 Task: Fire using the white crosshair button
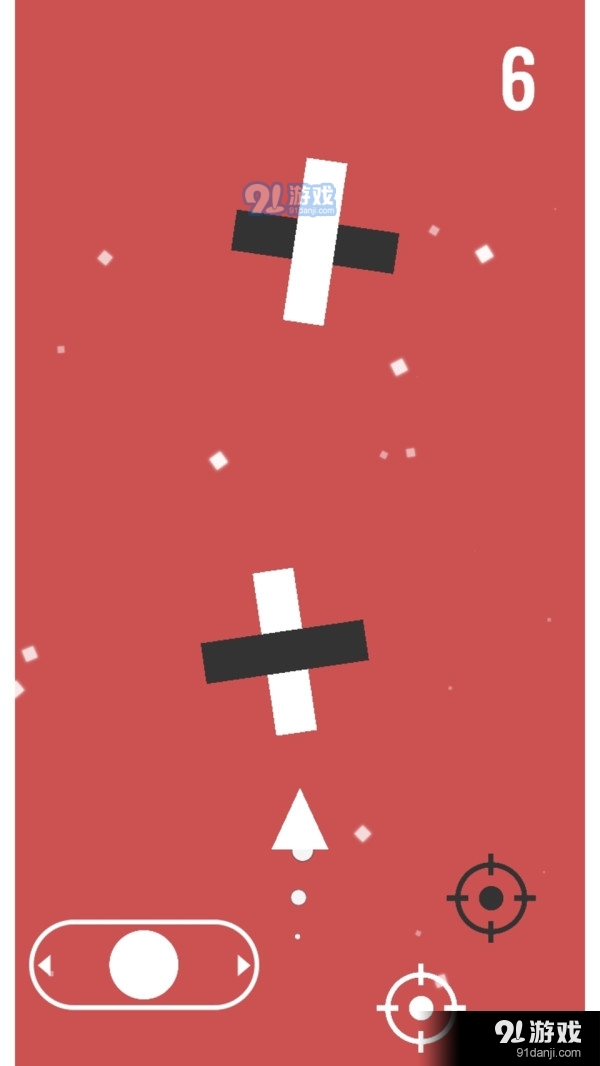[422, 1006]
